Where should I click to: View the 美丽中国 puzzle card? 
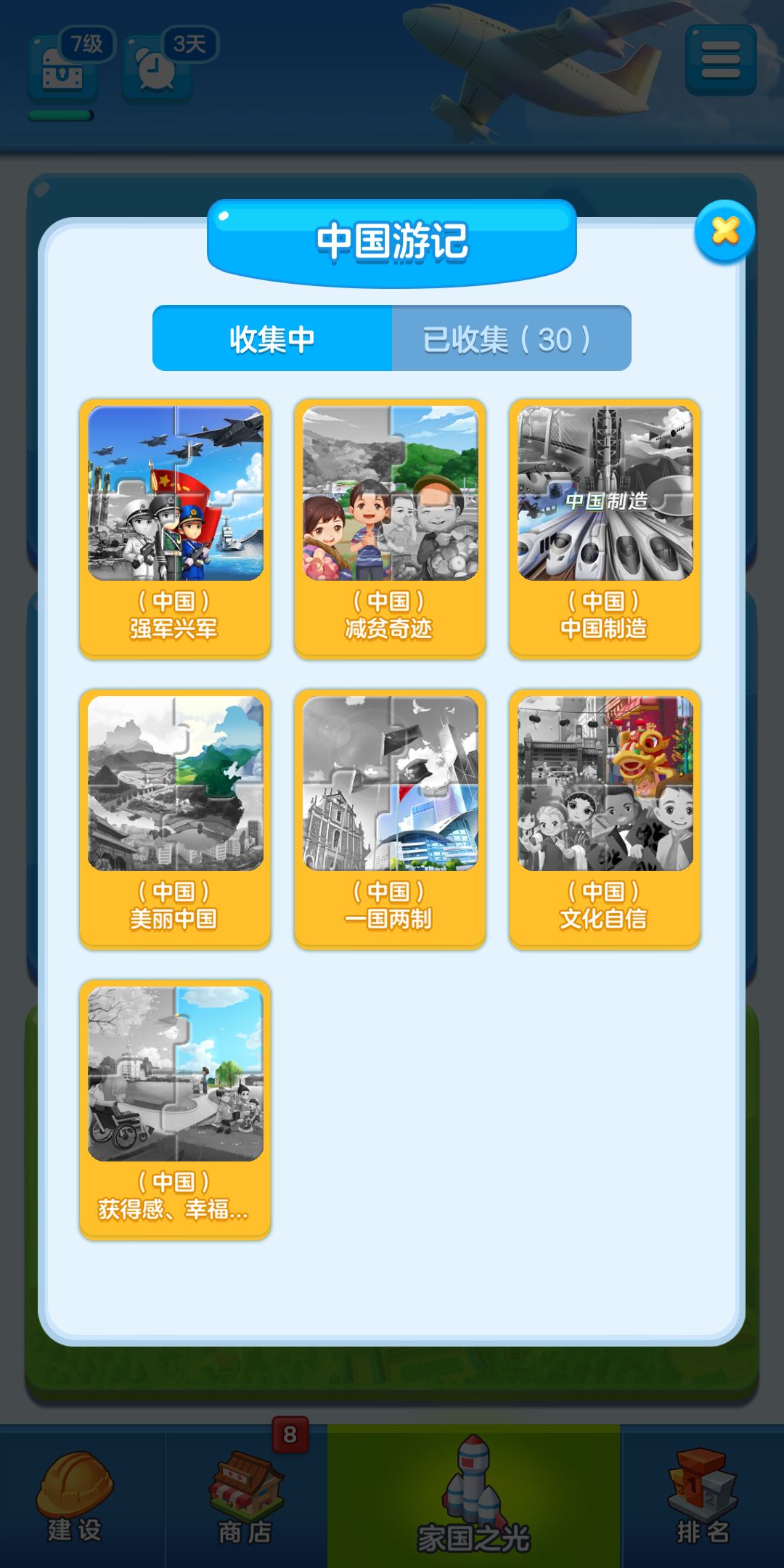pos(175,818)
